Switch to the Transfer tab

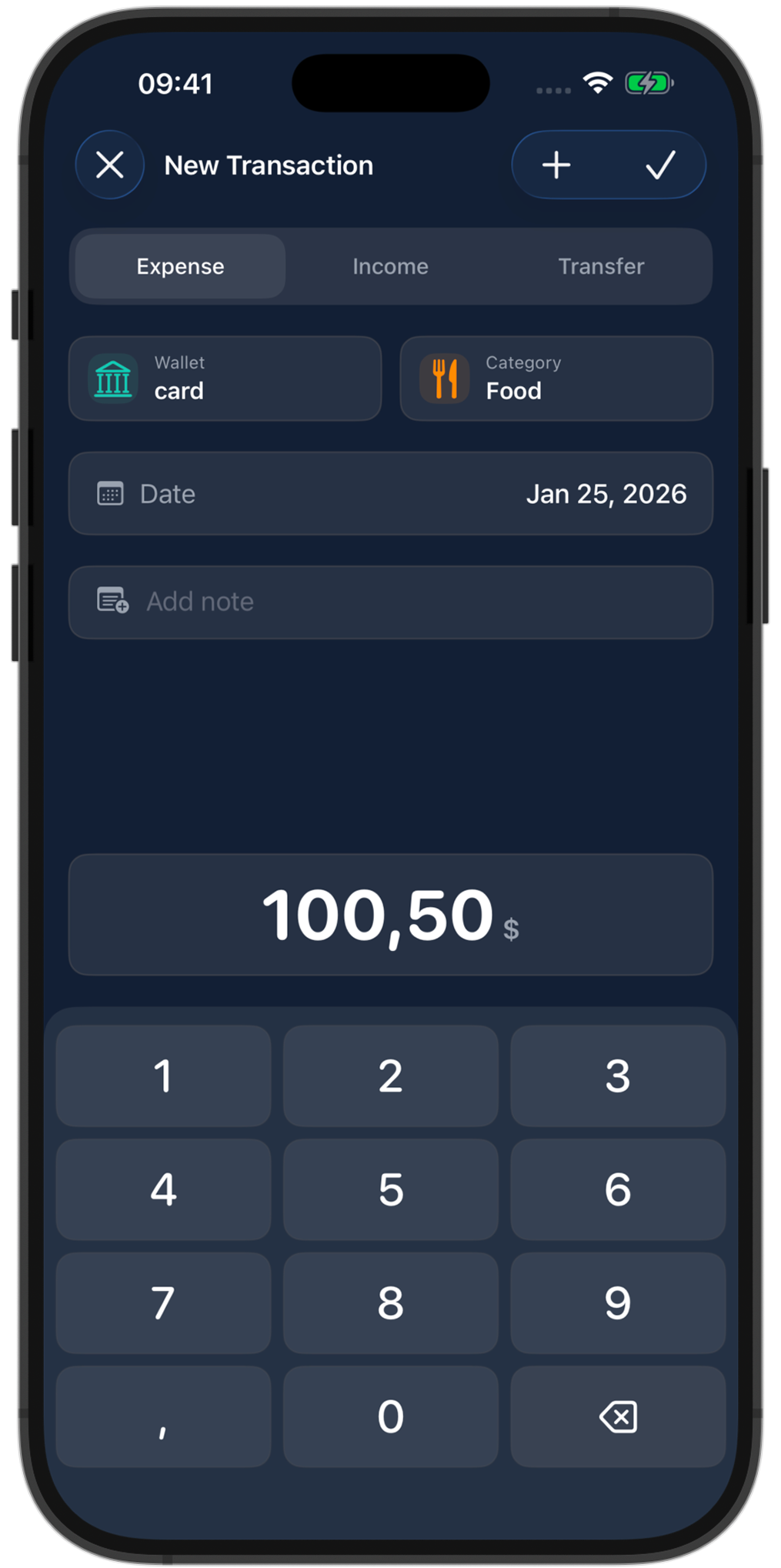coord(601,266)
